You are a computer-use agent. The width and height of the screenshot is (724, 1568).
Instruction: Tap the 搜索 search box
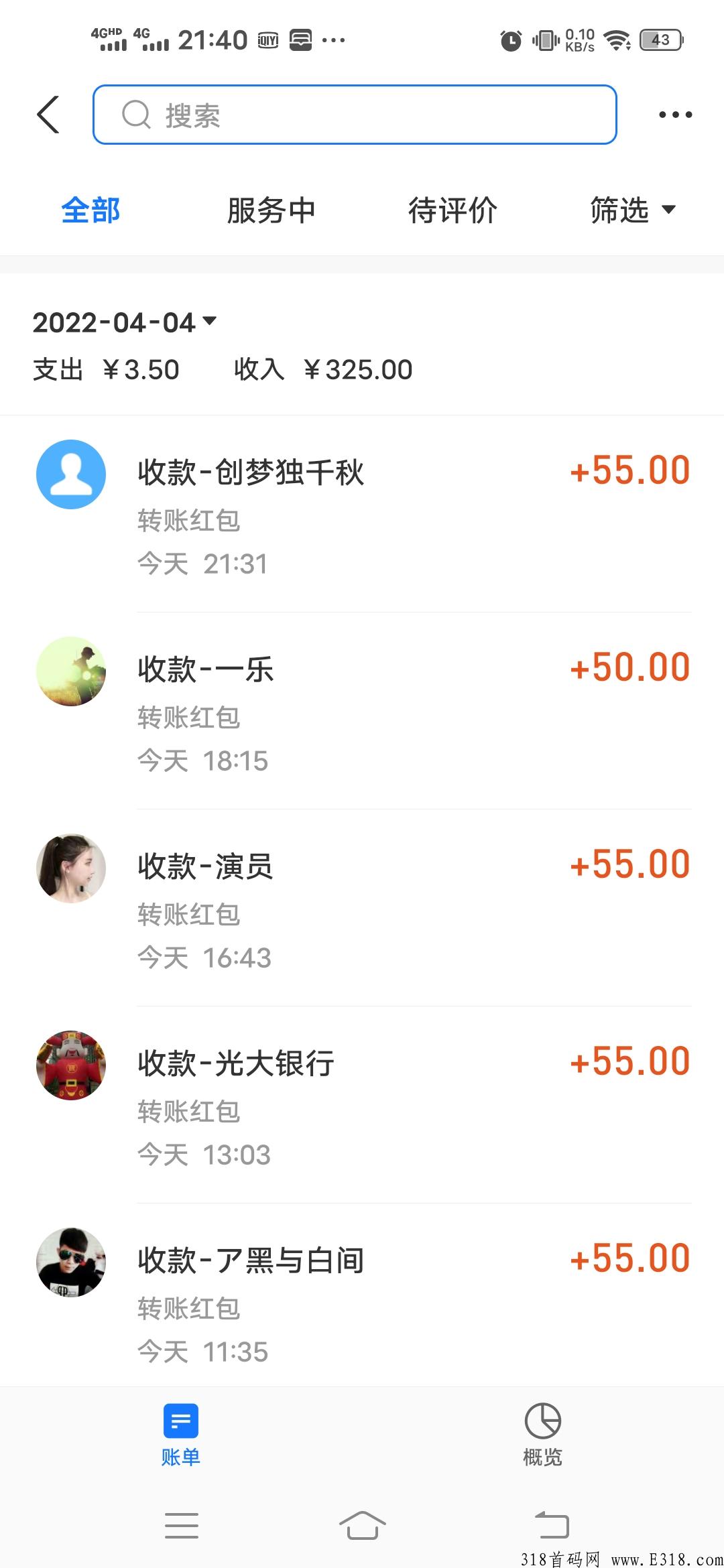354,115
